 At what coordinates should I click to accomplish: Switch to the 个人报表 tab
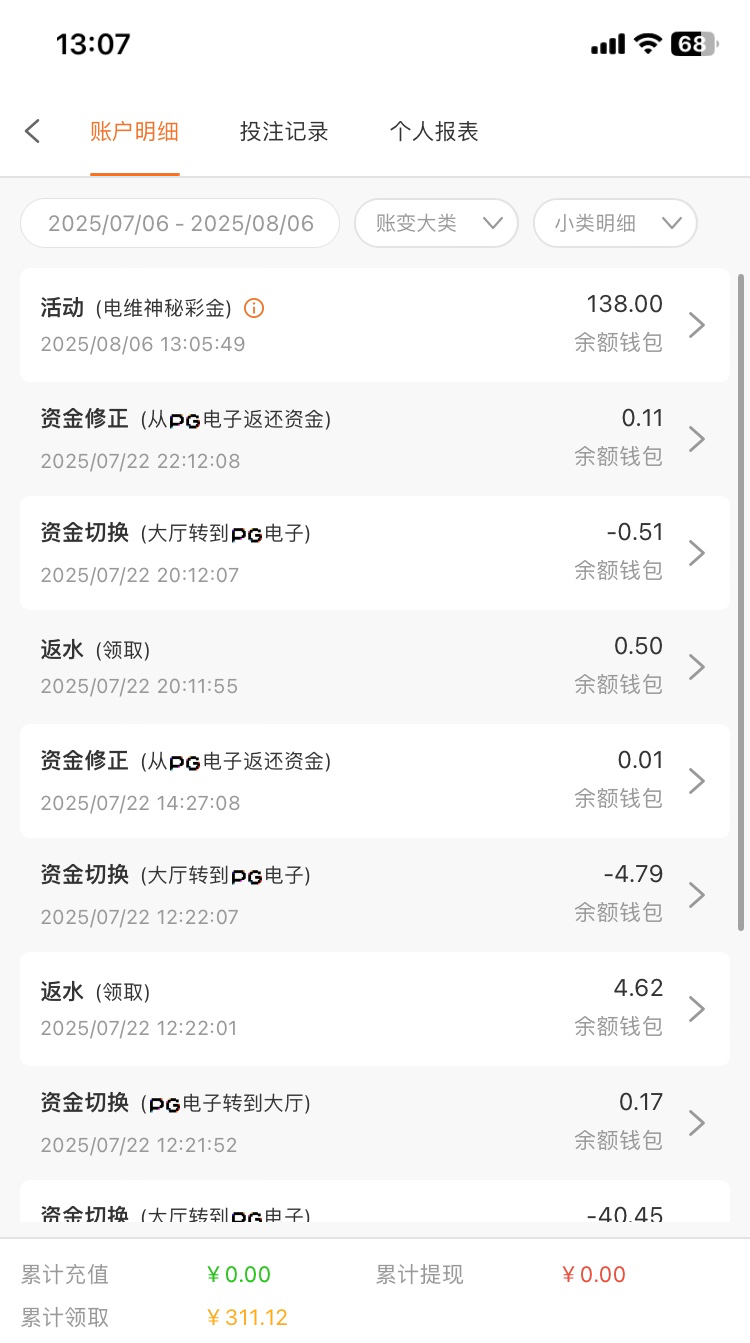point(434,131)
